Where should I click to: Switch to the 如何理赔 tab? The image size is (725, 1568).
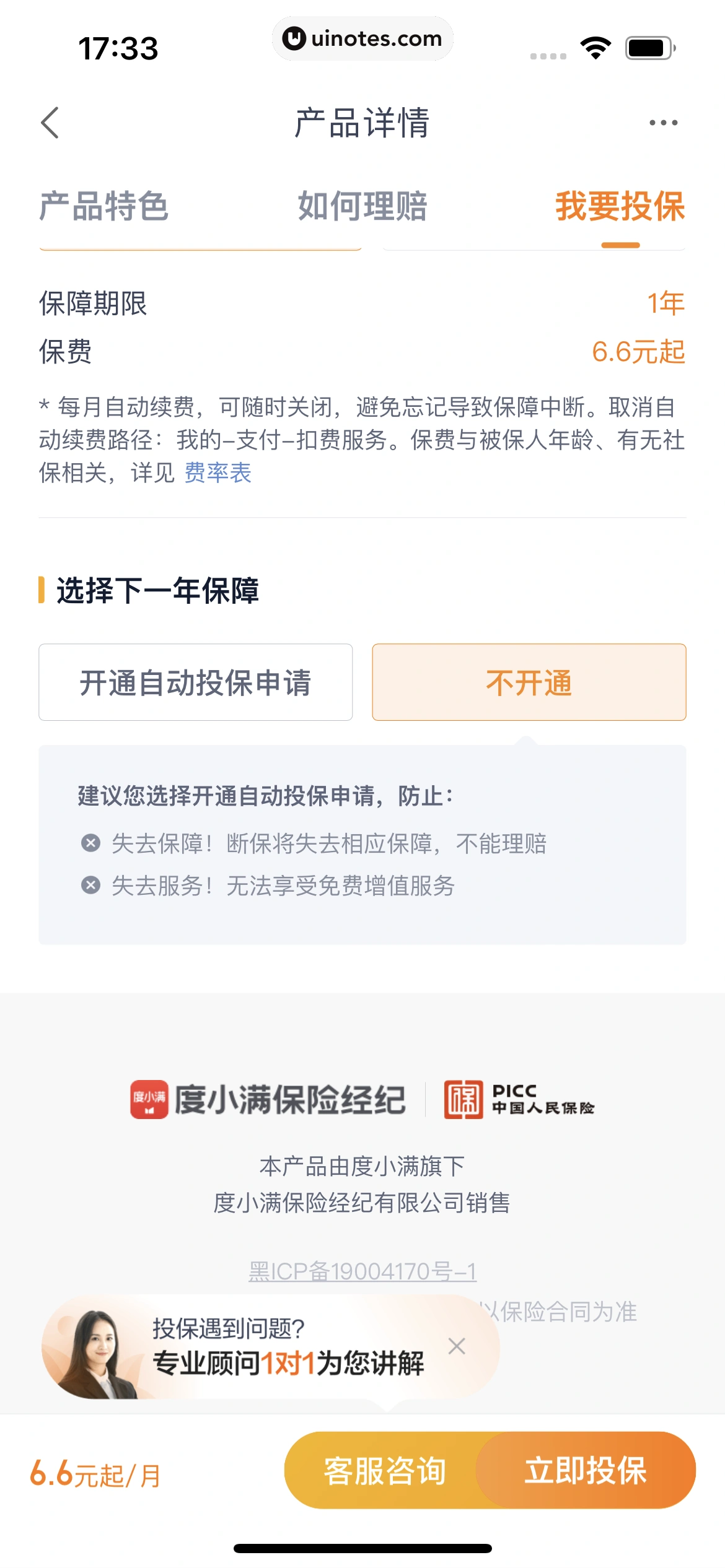click(362, 209)
